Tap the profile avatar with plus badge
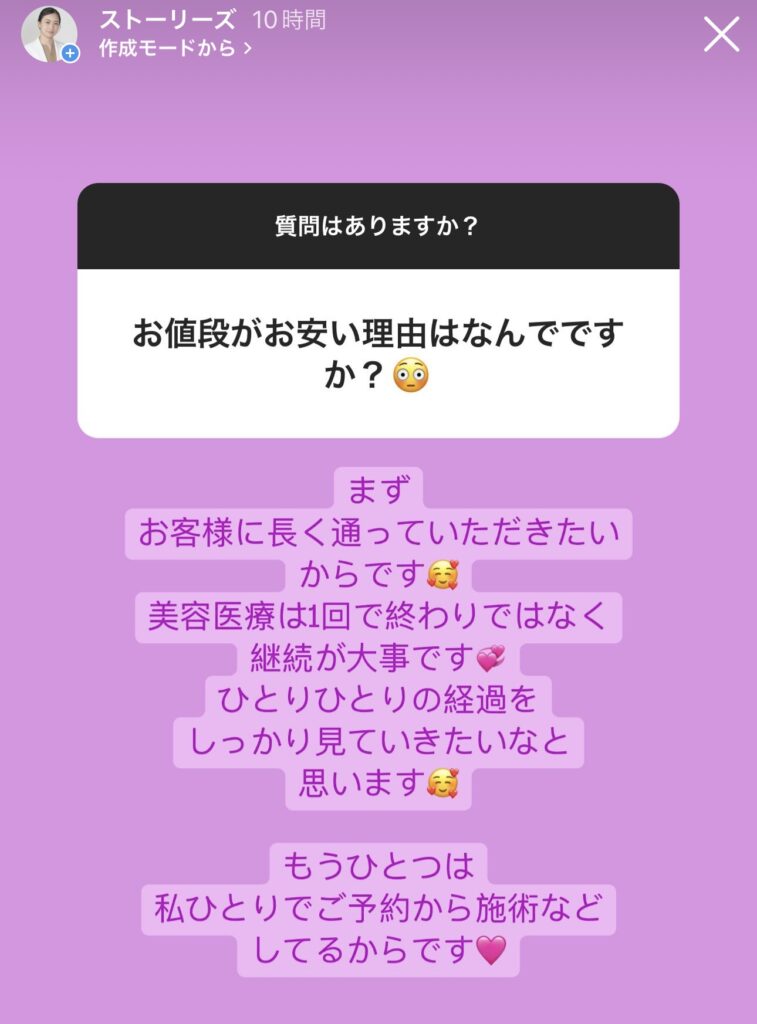 coord(49,34)
